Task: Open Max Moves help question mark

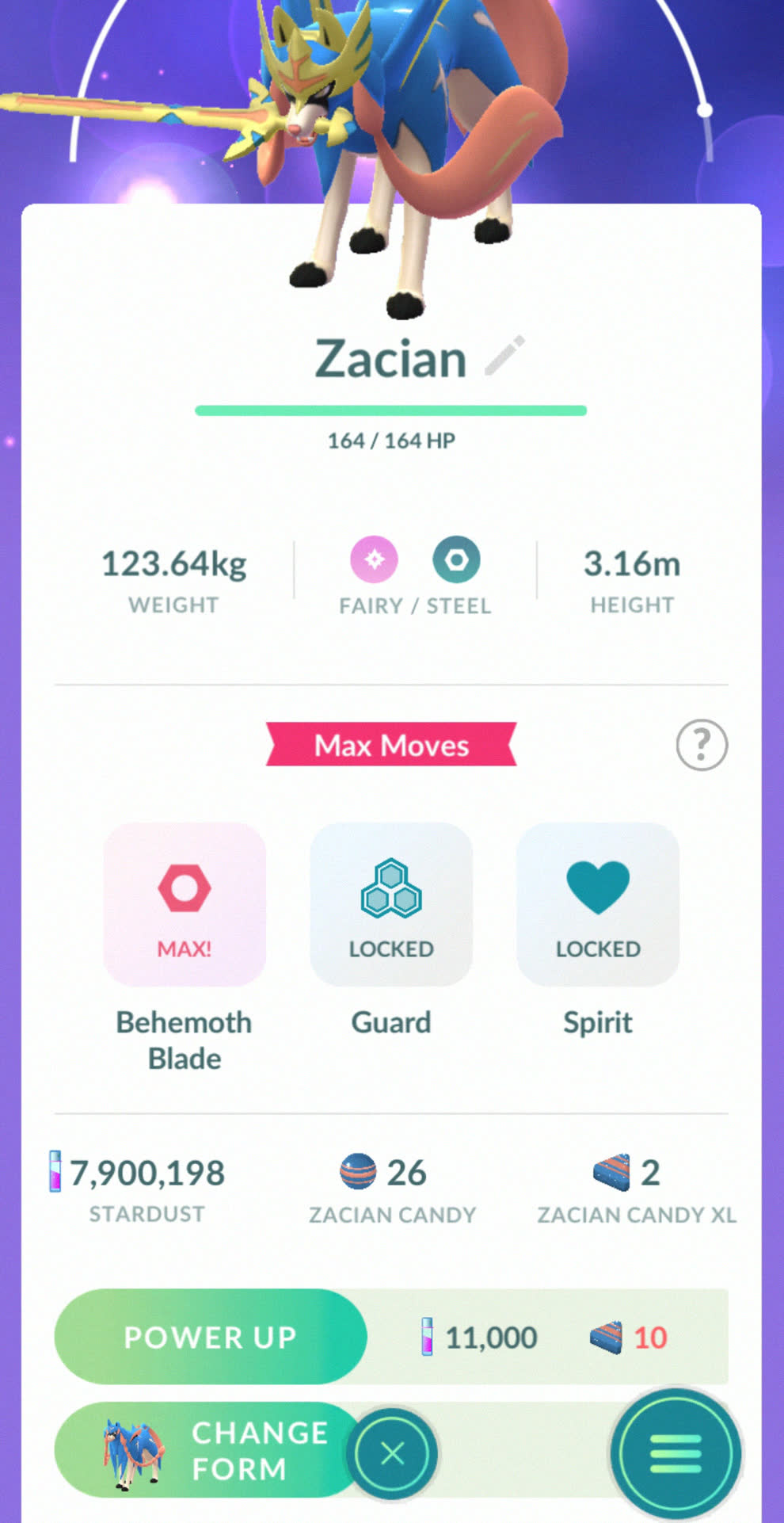Action: (702, 745)
